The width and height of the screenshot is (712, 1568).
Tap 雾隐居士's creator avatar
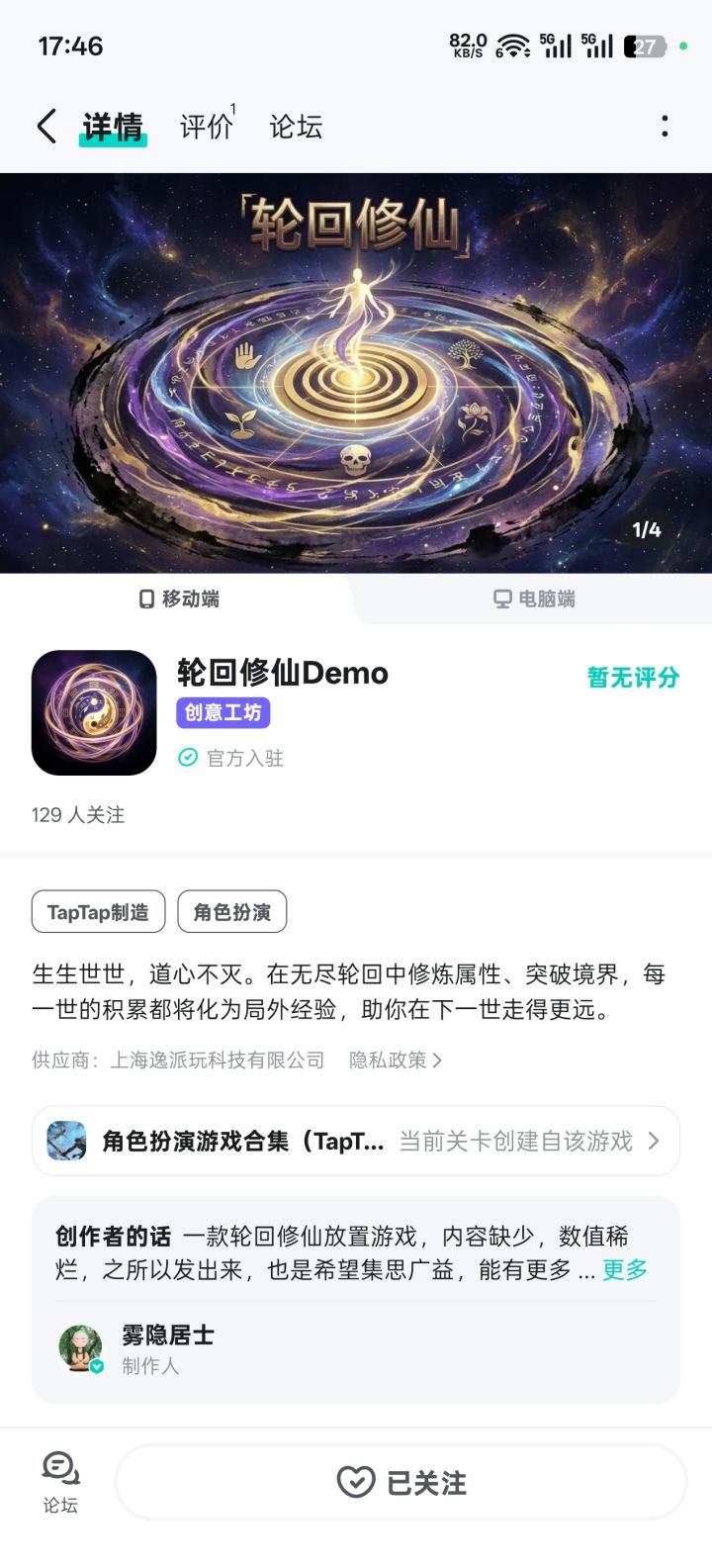pyautogui.click(x=80, y=1347)
